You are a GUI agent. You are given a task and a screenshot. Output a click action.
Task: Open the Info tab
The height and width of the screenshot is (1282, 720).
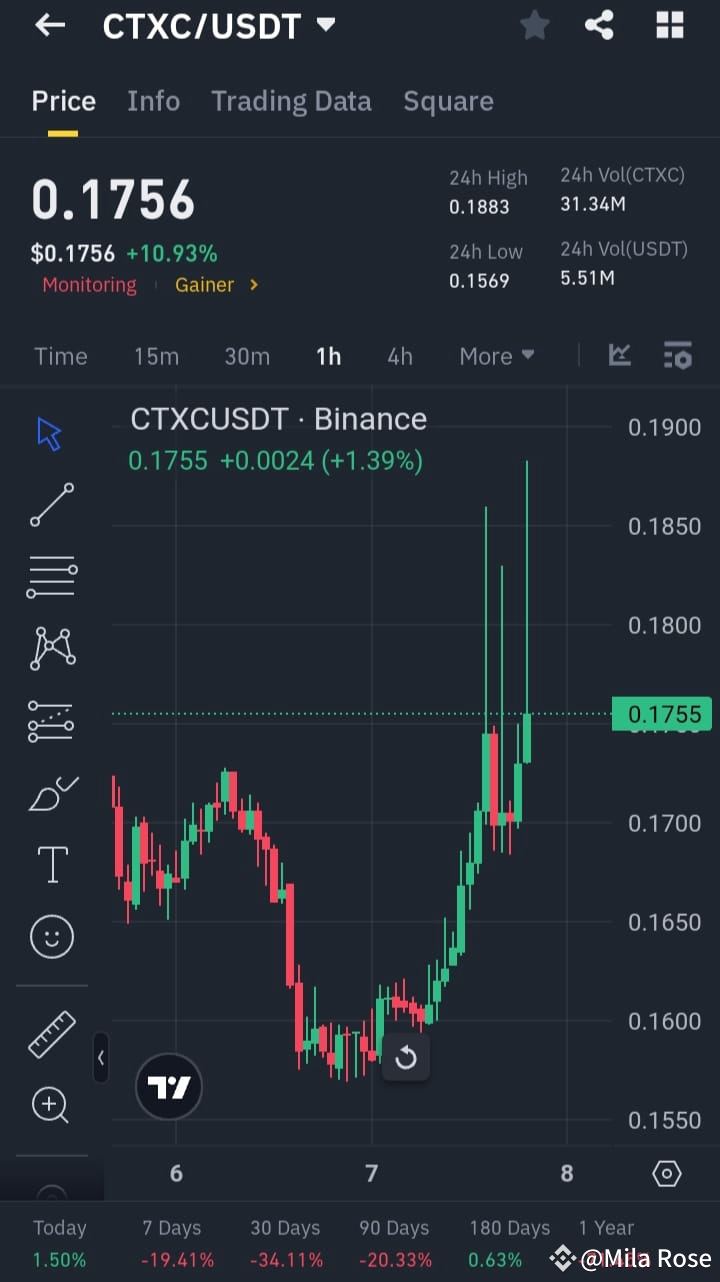point(153,100)
